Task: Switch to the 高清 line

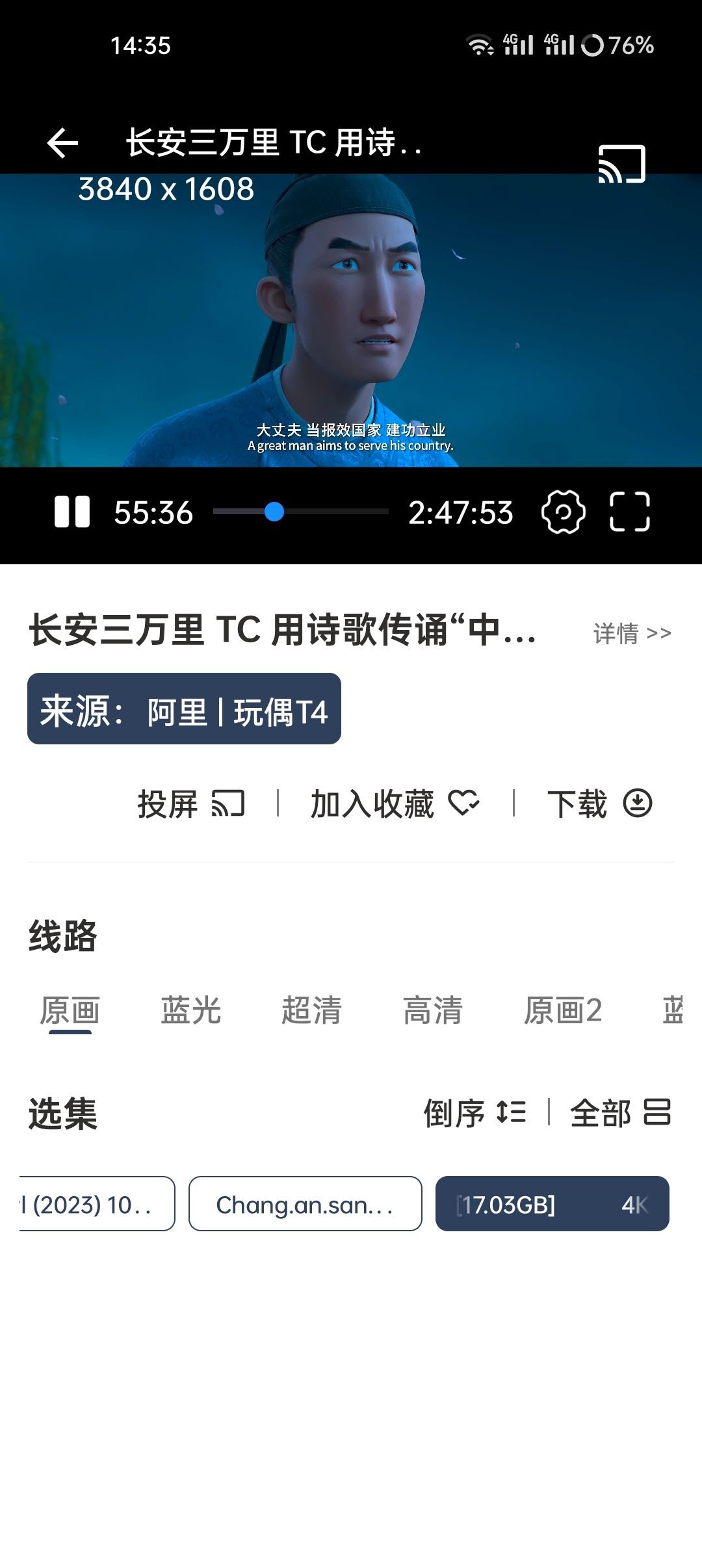Action: (x=433, y=1011)
